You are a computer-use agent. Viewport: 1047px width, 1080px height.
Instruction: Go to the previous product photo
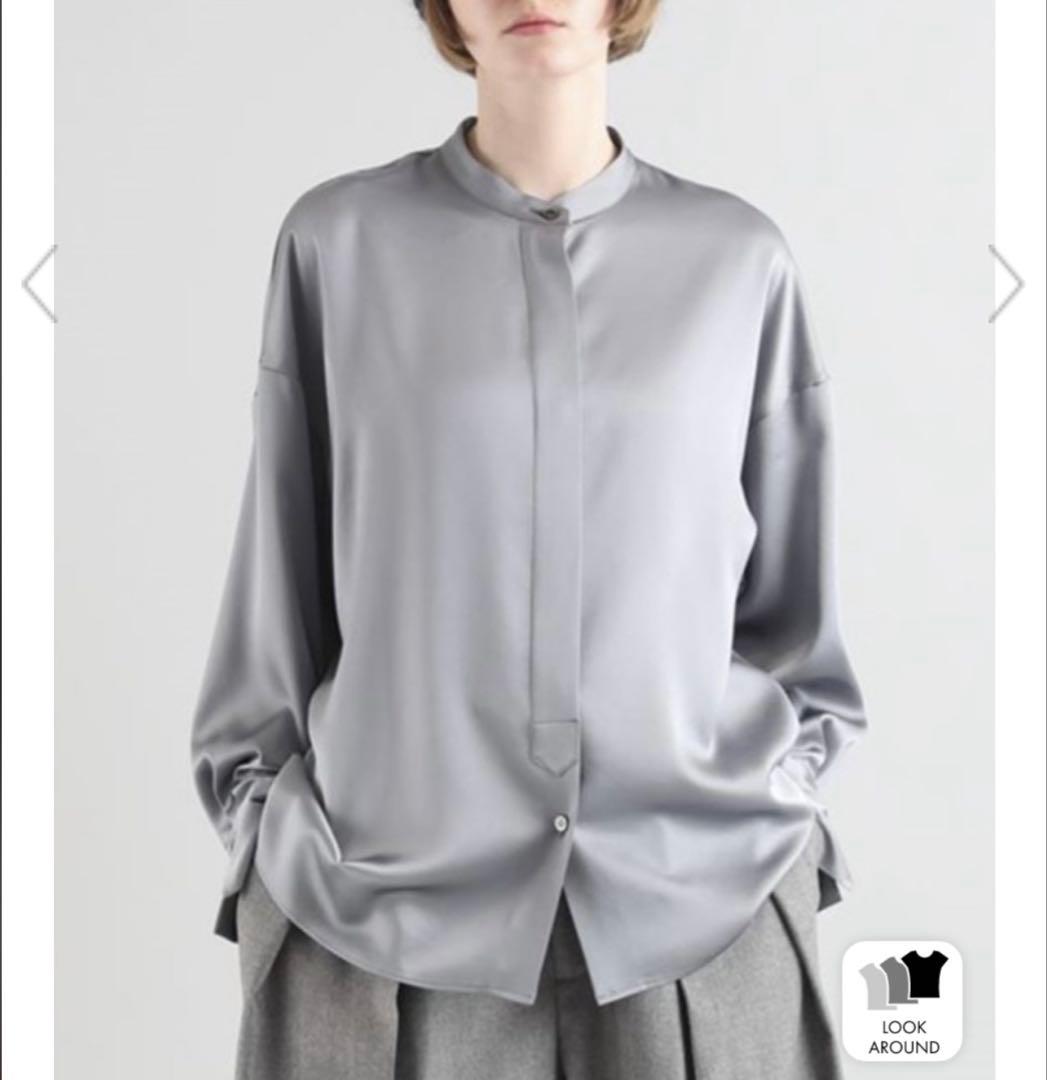(x=40, y=284)
